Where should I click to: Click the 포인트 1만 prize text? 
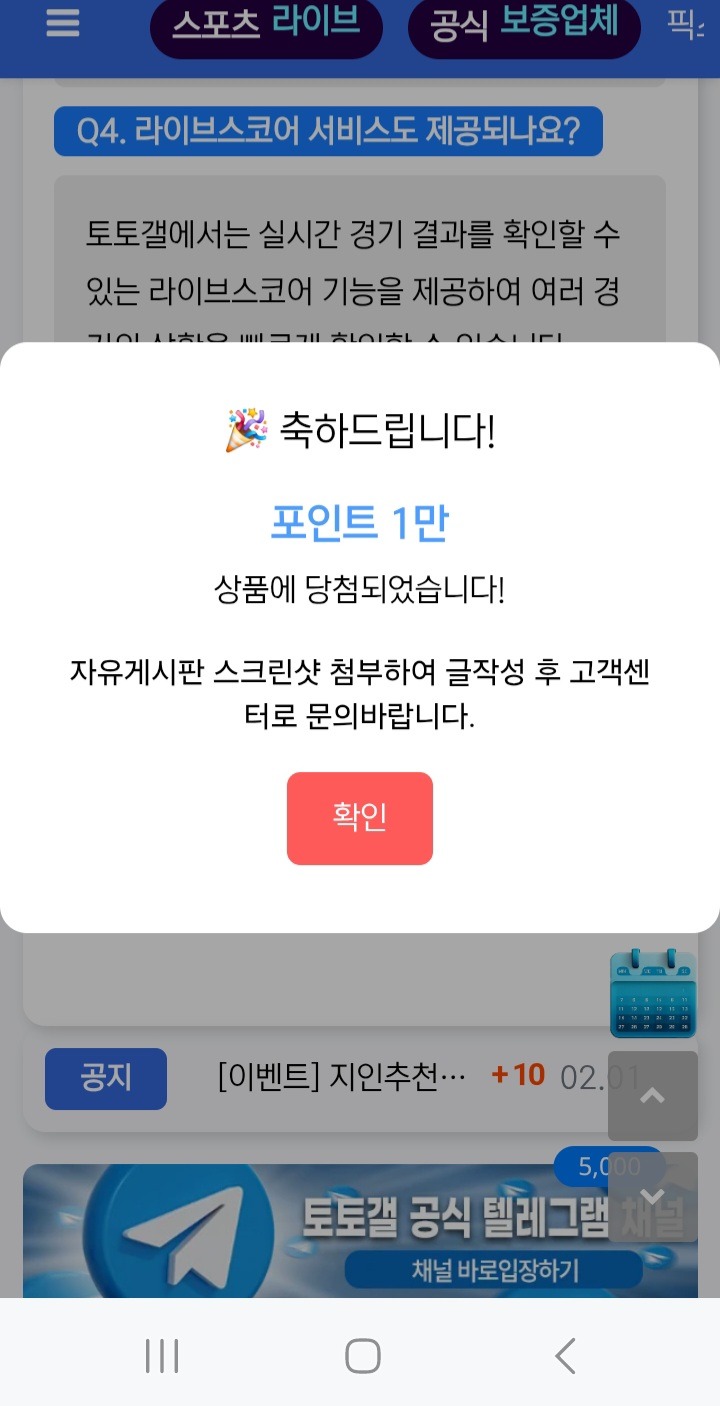(359, 520)
